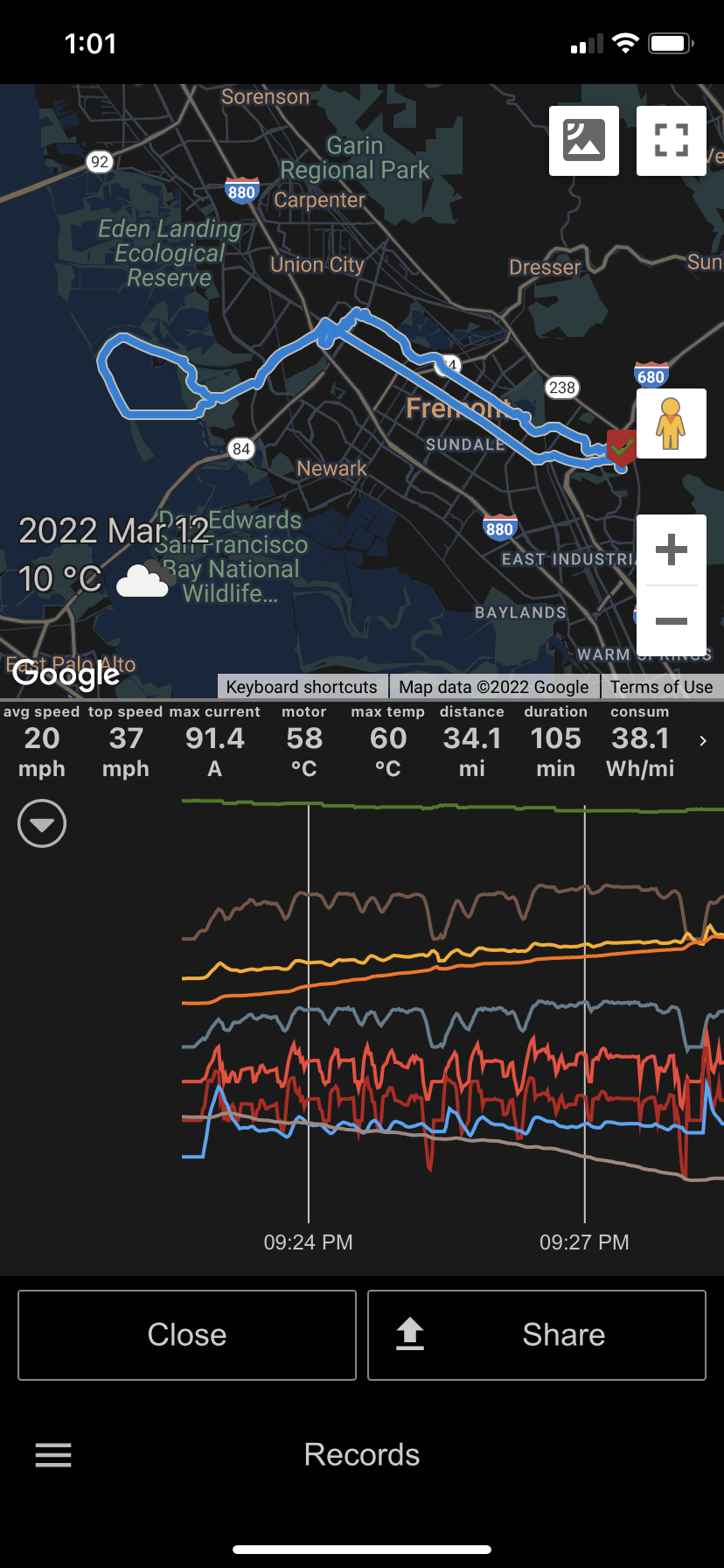The image size is (724, 1568).
Task: Open Street View pegman on the map
Action: 671,423
